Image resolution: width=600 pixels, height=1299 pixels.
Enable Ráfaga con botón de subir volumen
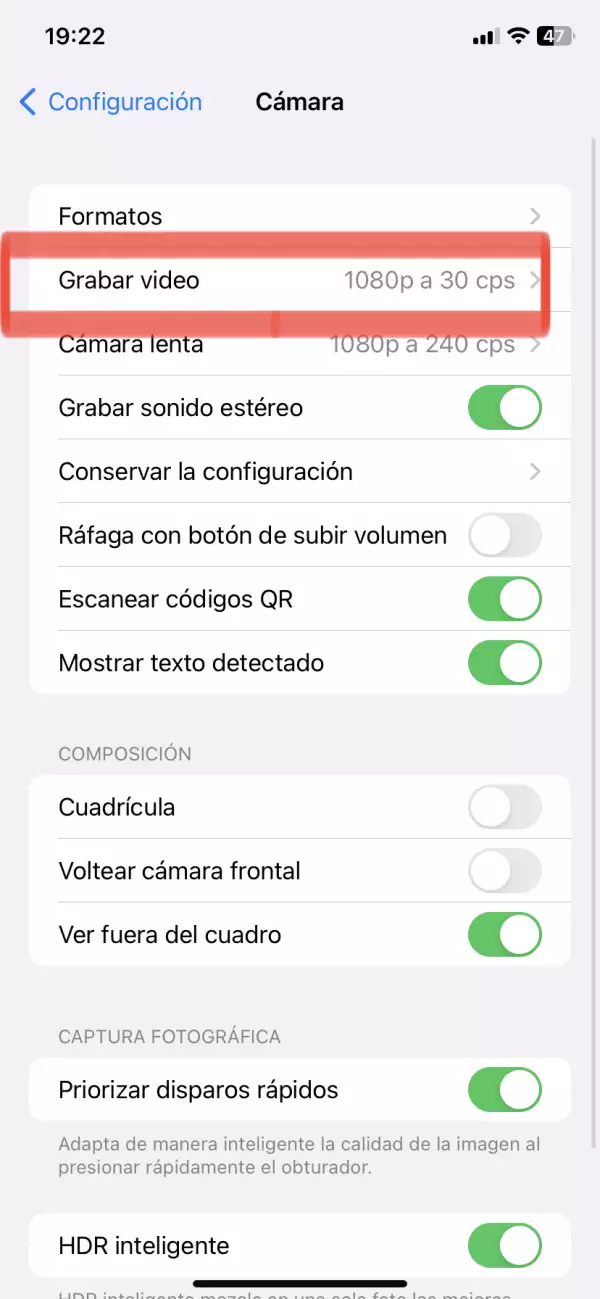[505, 535]
